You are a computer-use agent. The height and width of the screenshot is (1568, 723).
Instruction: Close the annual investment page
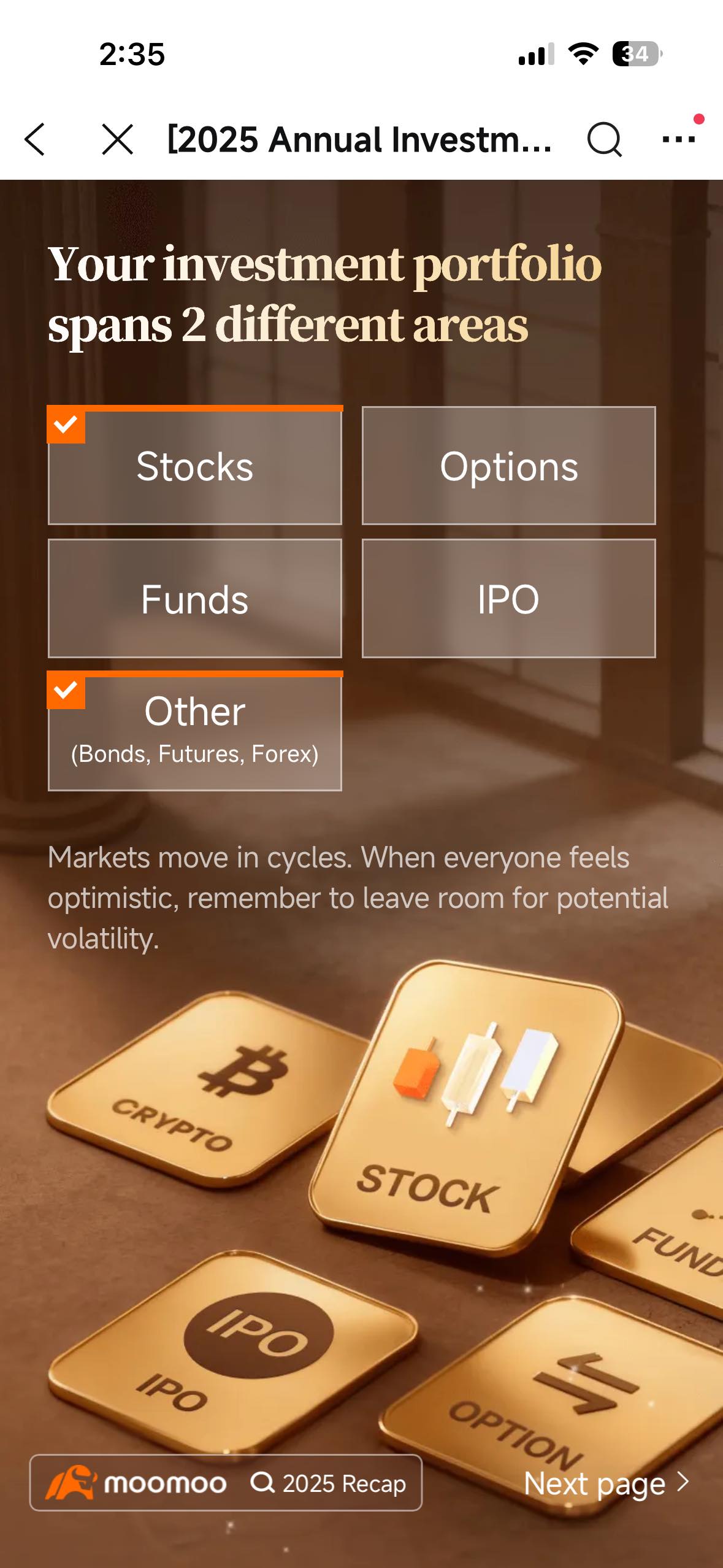click(117, 139)
